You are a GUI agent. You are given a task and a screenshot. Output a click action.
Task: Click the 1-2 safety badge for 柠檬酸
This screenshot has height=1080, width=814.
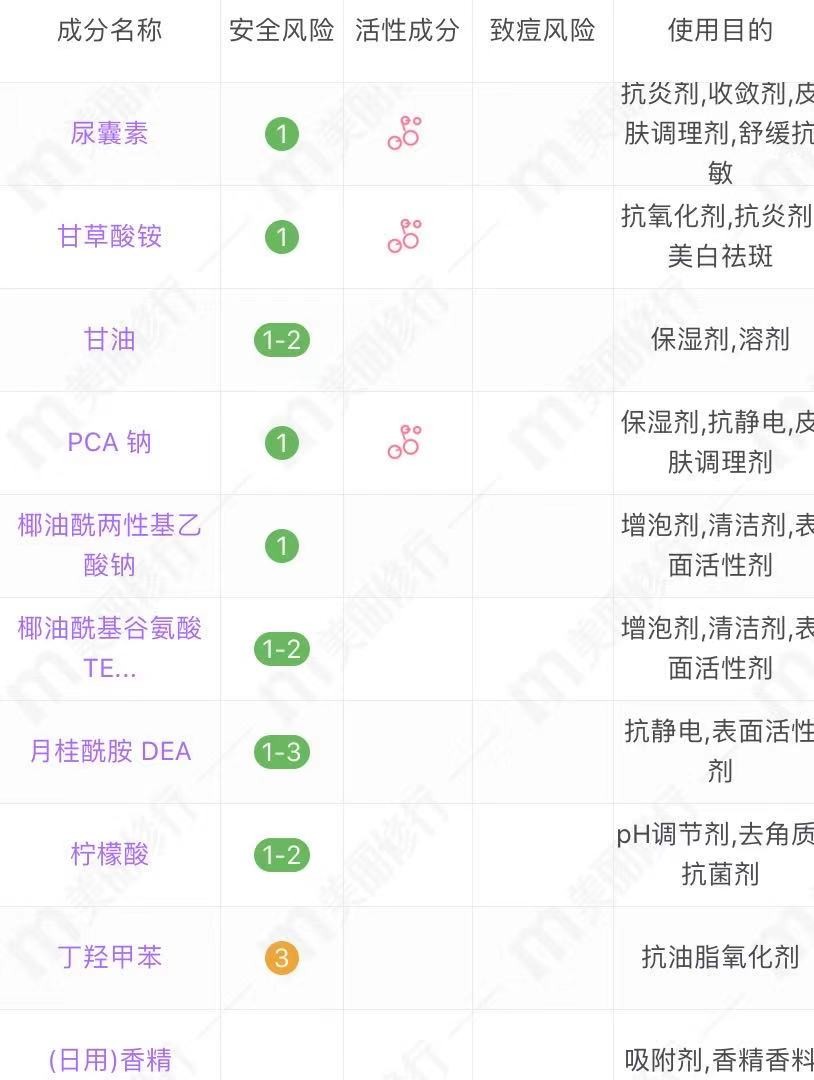click(281, 855)
